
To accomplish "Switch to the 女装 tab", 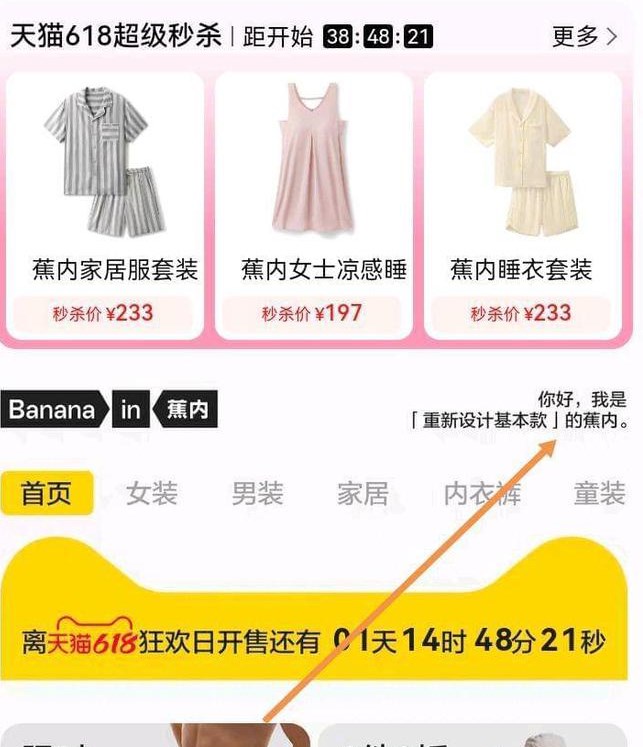I will pyautogui.click(x=152, y=493).
